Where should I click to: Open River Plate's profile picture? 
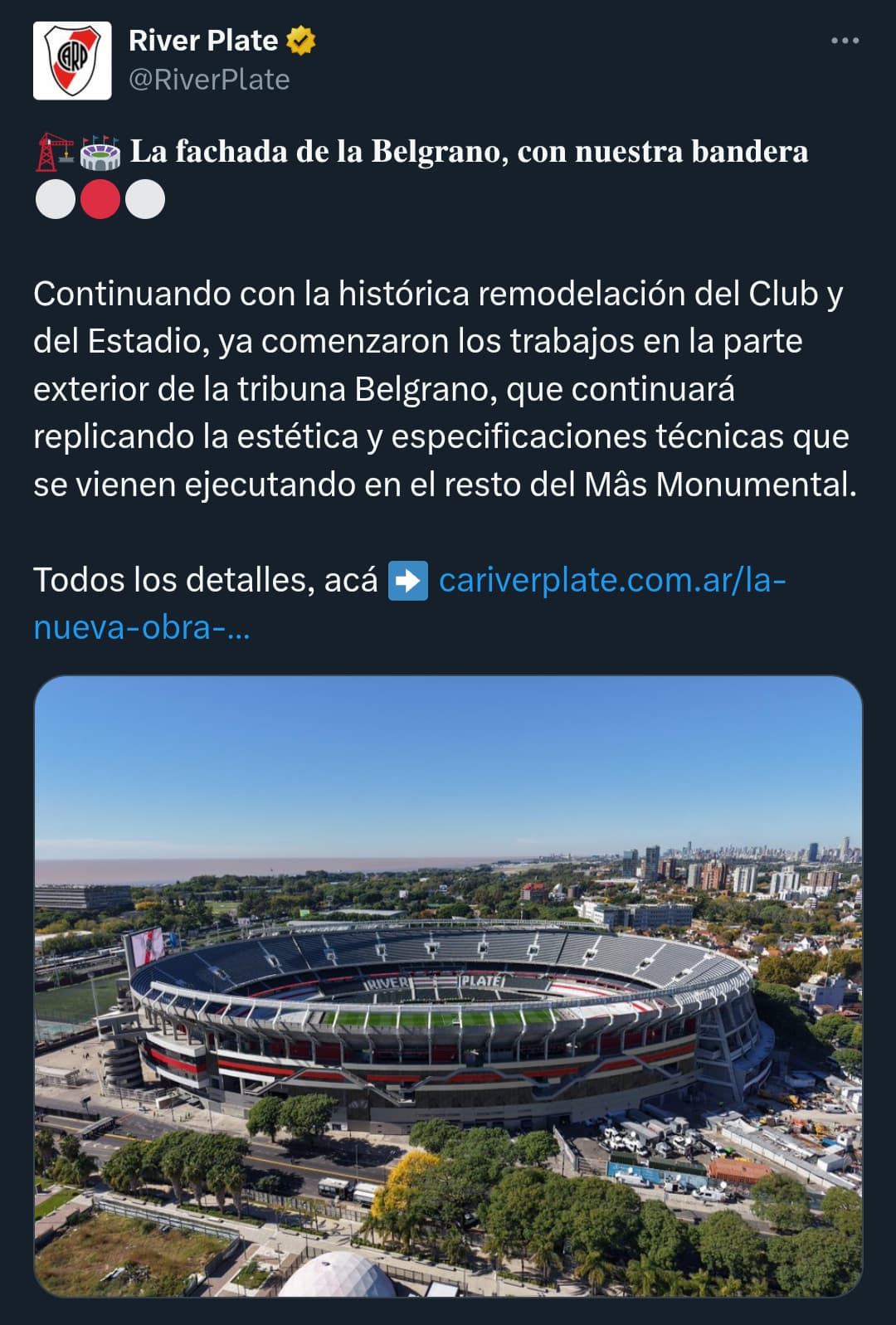click(x=72, y=61)
